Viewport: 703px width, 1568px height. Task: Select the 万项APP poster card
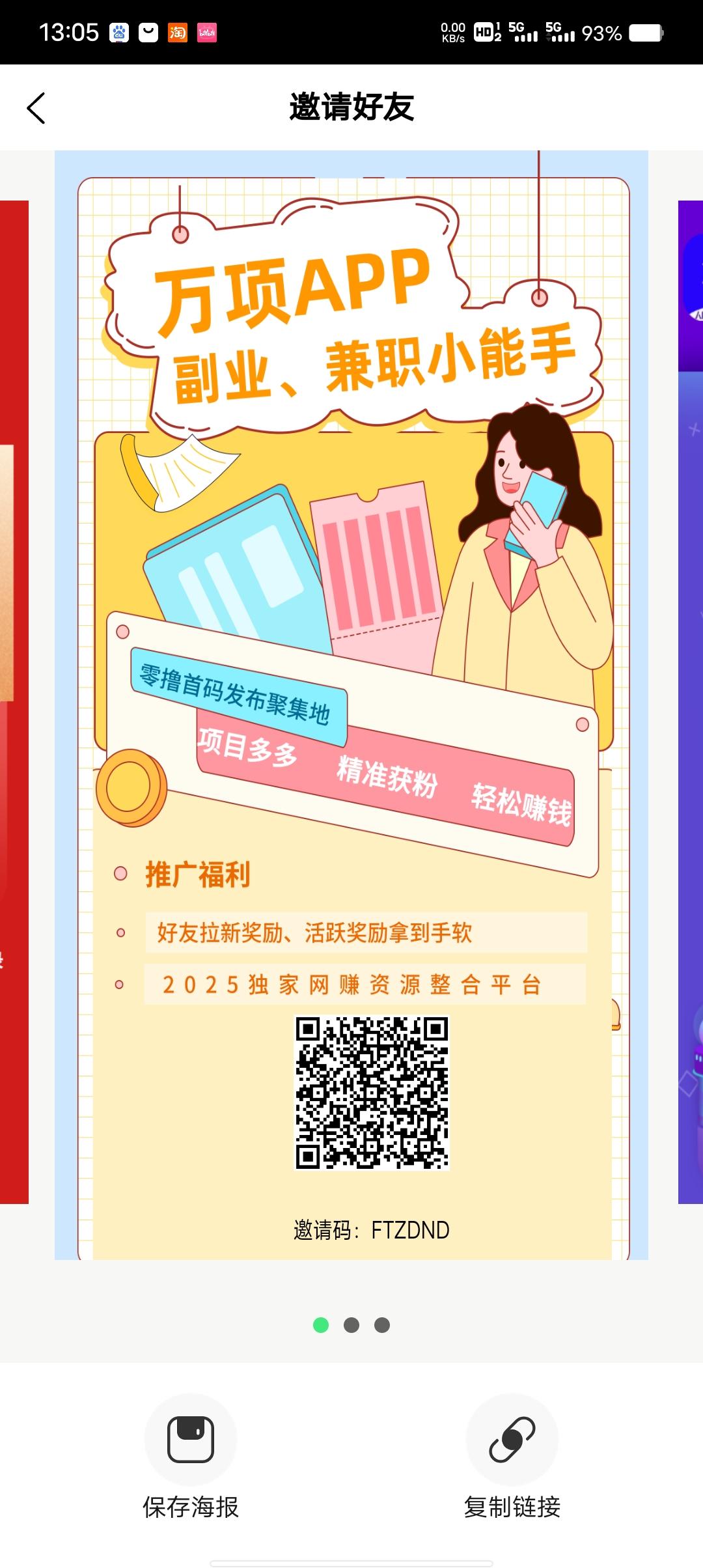pyautogui.click(x=351, y=705)
